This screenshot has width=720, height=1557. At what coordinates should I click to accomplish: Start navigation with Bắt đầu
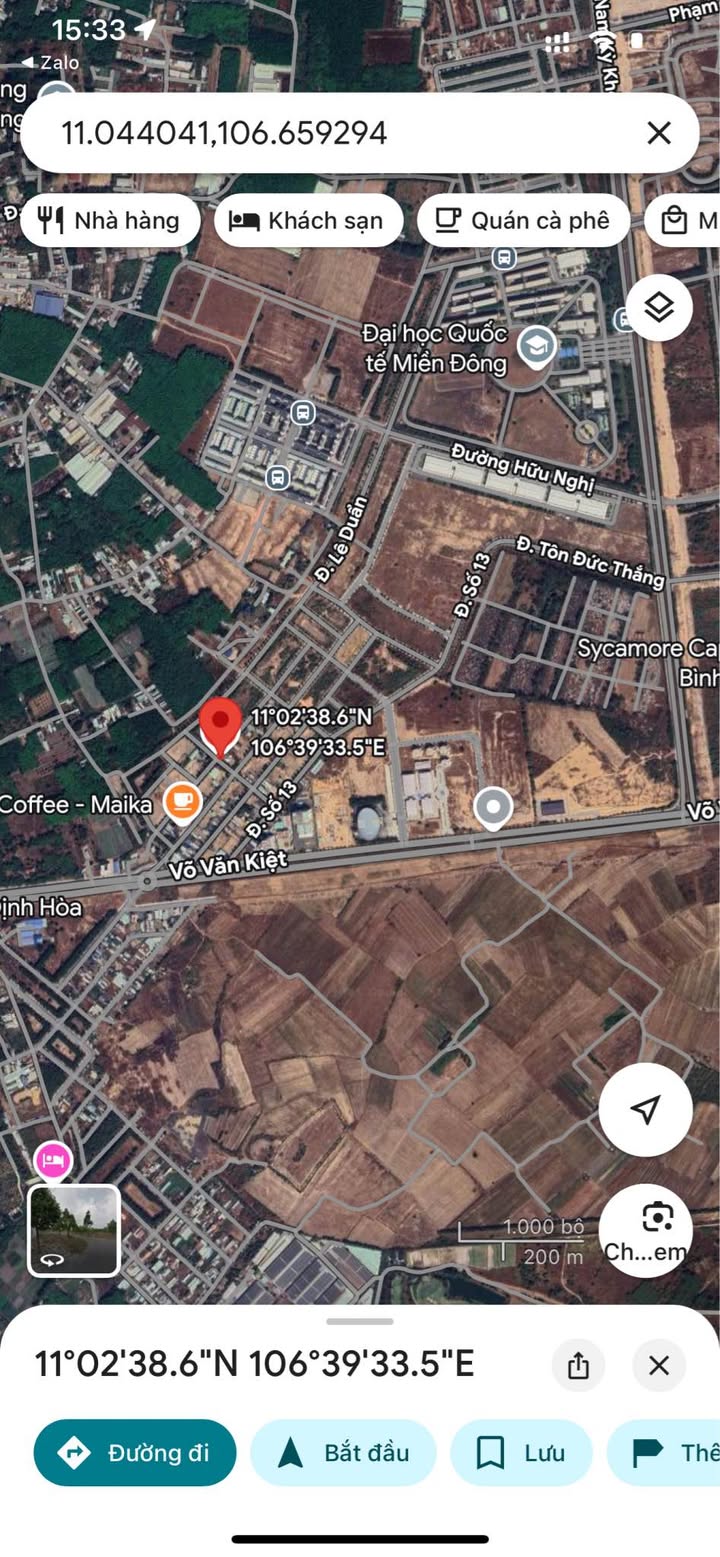[343, 1452]
